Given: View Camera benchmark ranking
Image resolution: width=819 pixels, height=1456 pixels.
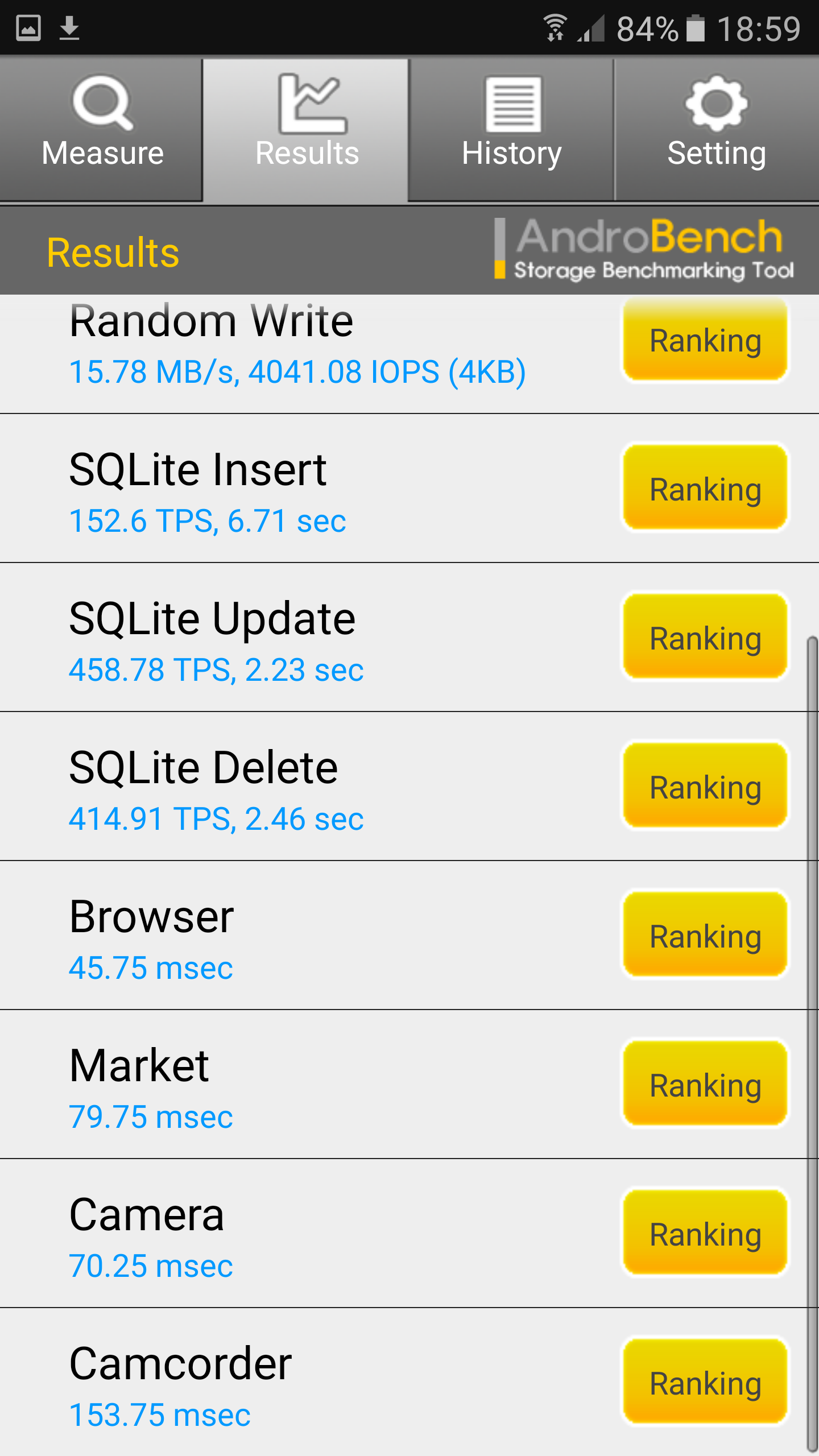Looking at the screenshot, I should (705, 1234).
